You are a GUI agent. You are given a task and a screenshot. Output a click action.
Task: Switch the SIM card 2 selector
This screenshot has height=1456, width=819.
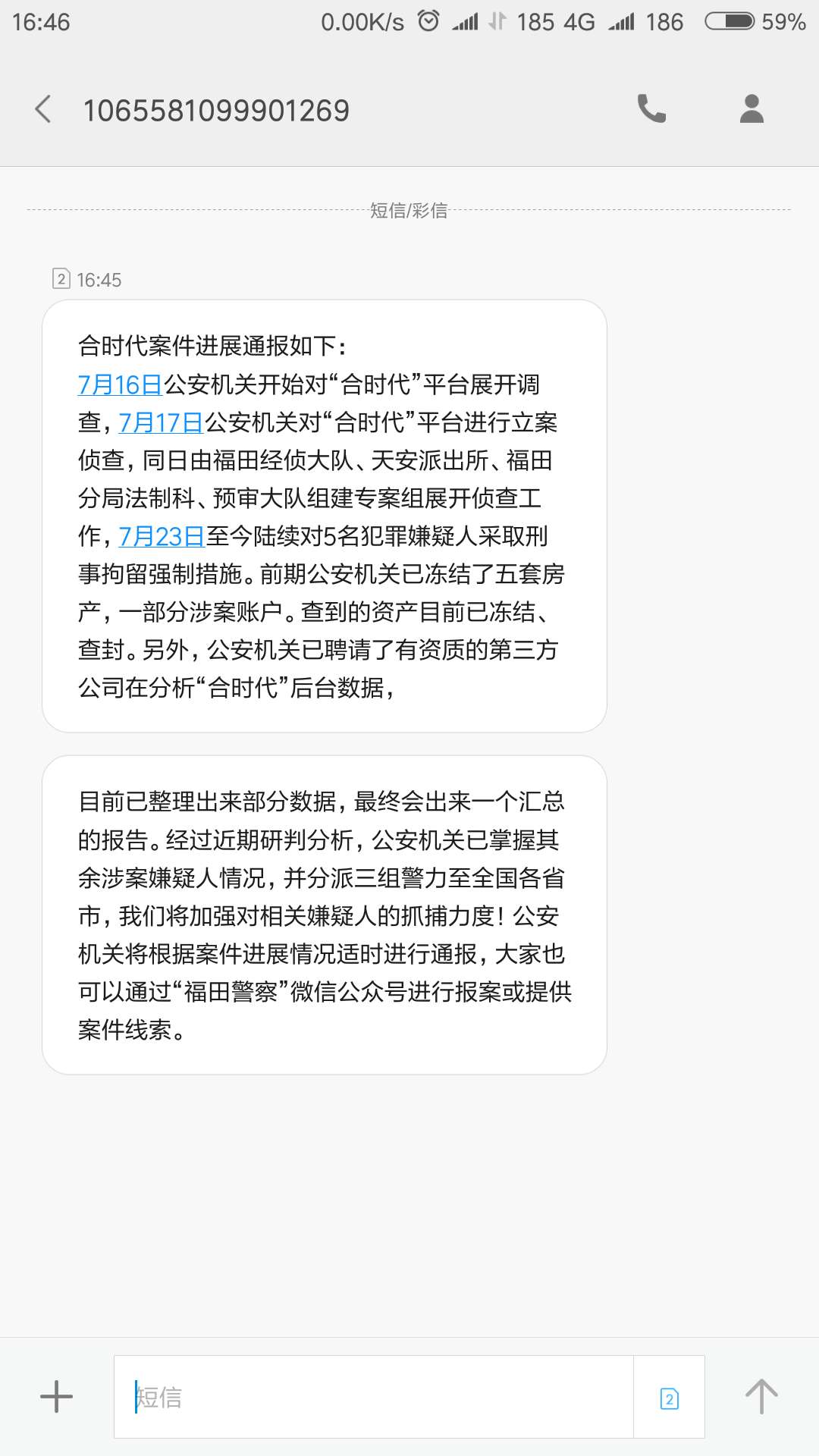tap(669, 1398)
